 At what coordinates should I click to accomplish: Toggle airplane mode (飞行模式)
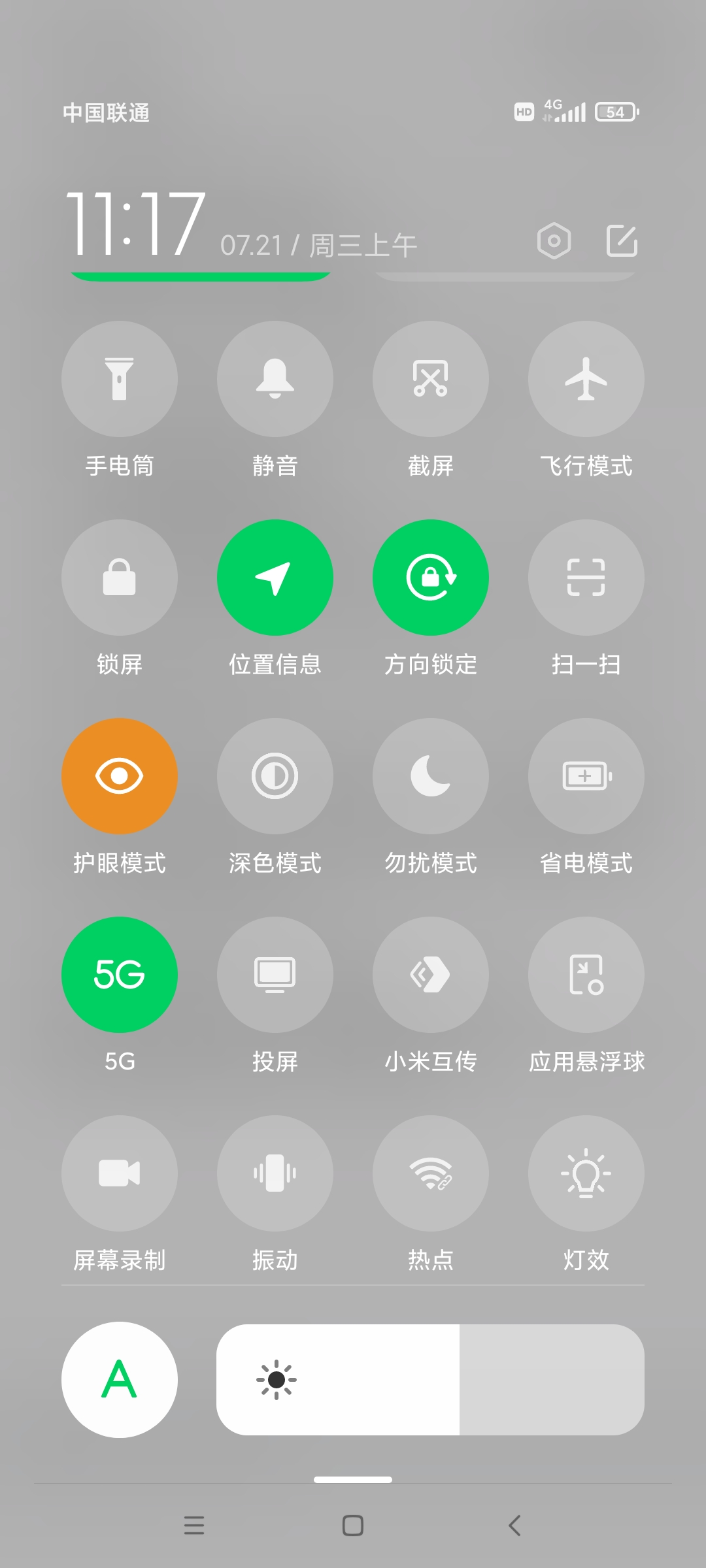tap(586, 379)
